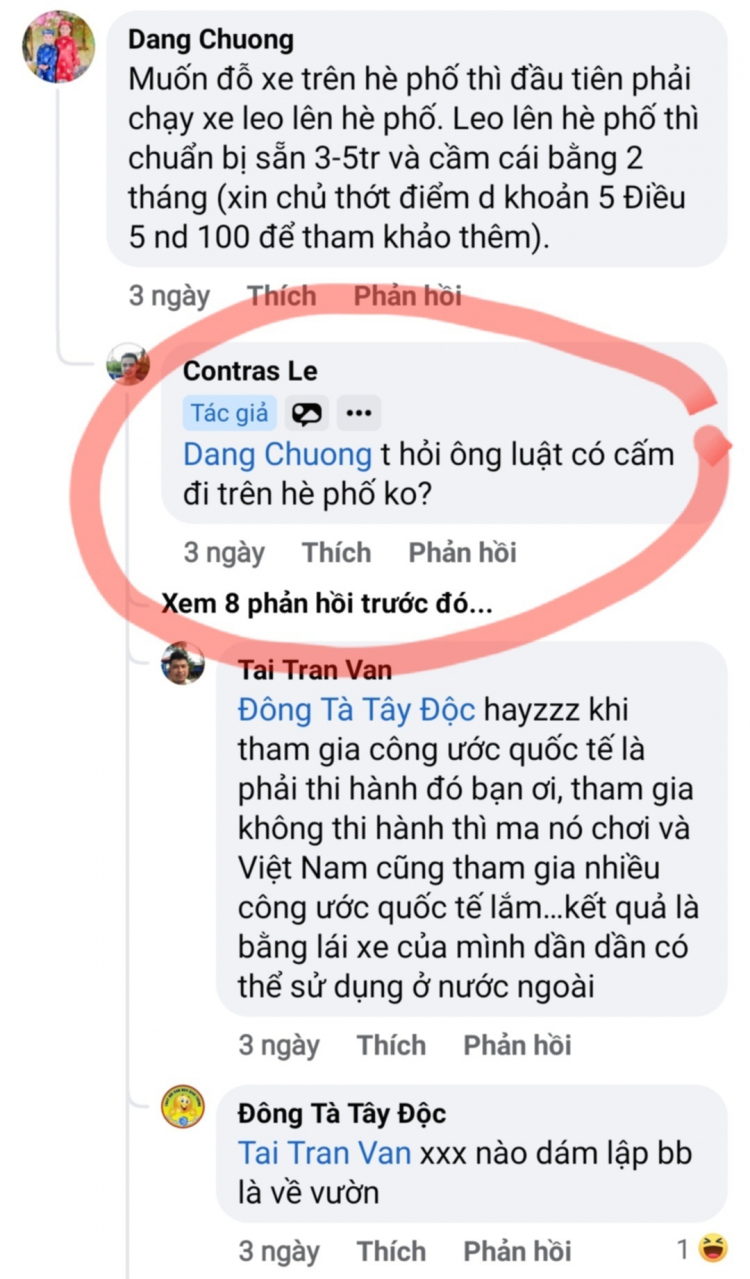Reply to Tai Tran Van's comment

point(517,1045)
